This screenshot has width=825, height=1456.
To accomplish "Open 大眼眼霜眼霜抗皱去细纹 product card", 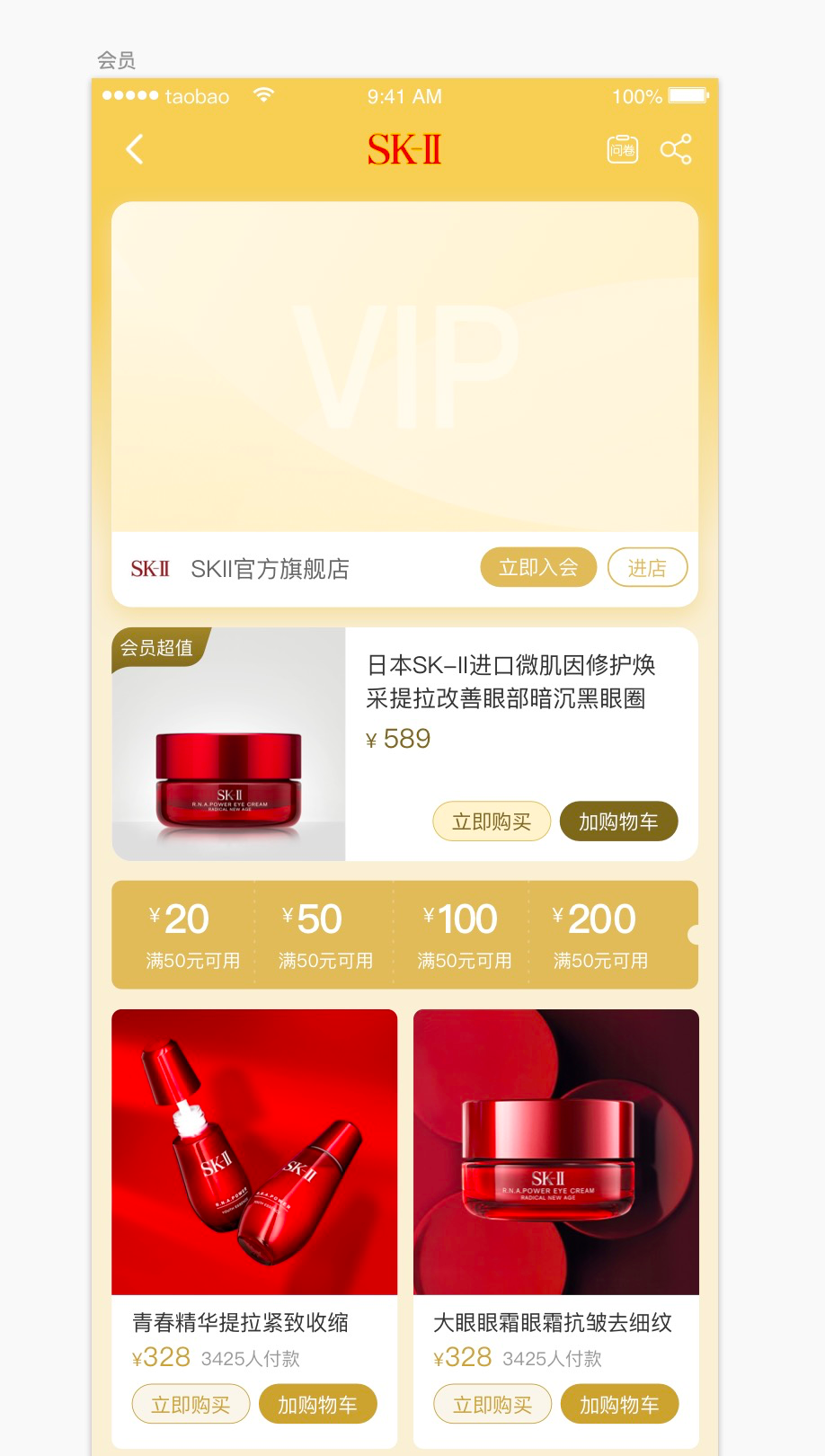I will click(555, 1152).
